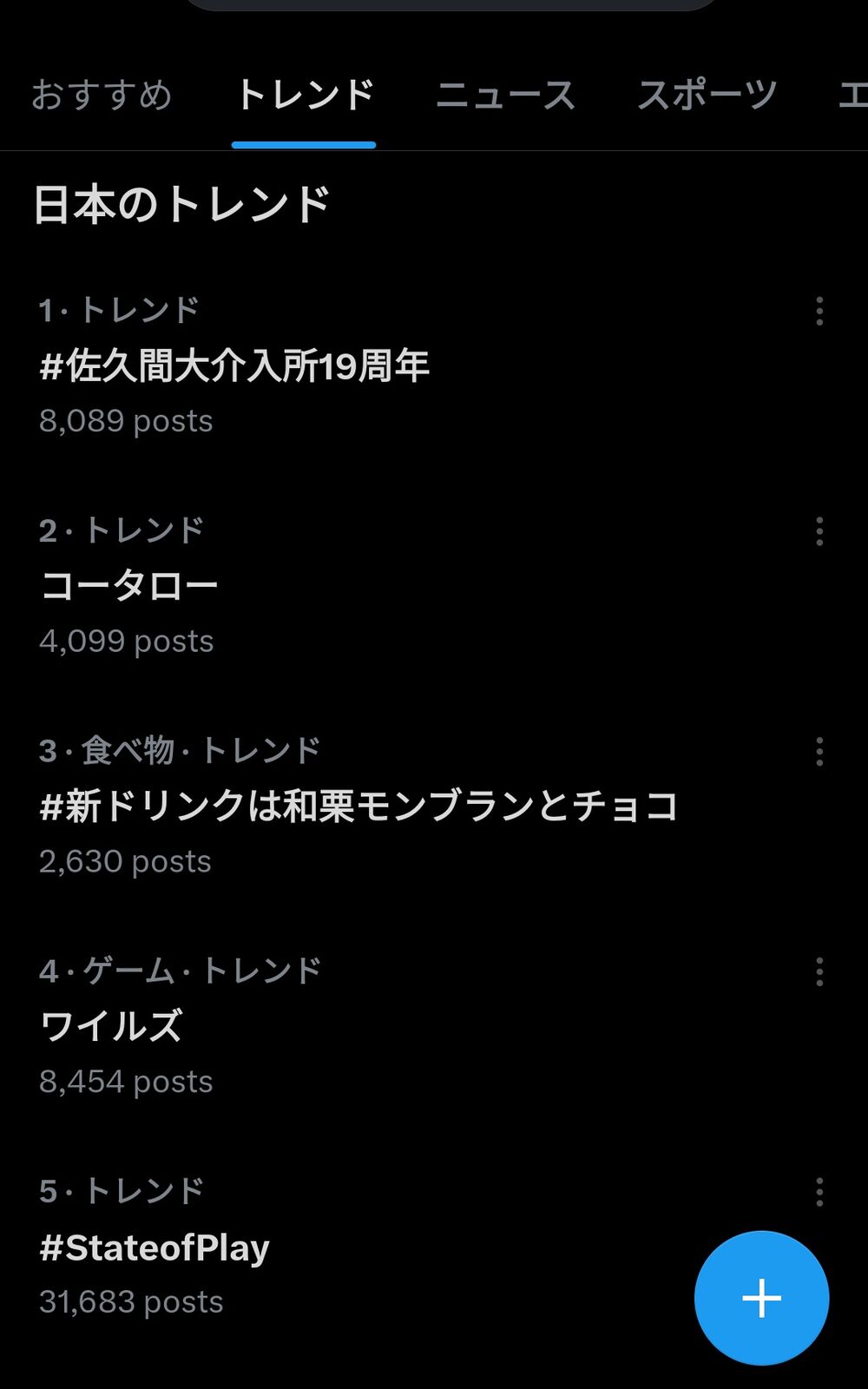Open the スポーツ tab
The height and width of the screenshot is (1389, 868).
[707, 95]
